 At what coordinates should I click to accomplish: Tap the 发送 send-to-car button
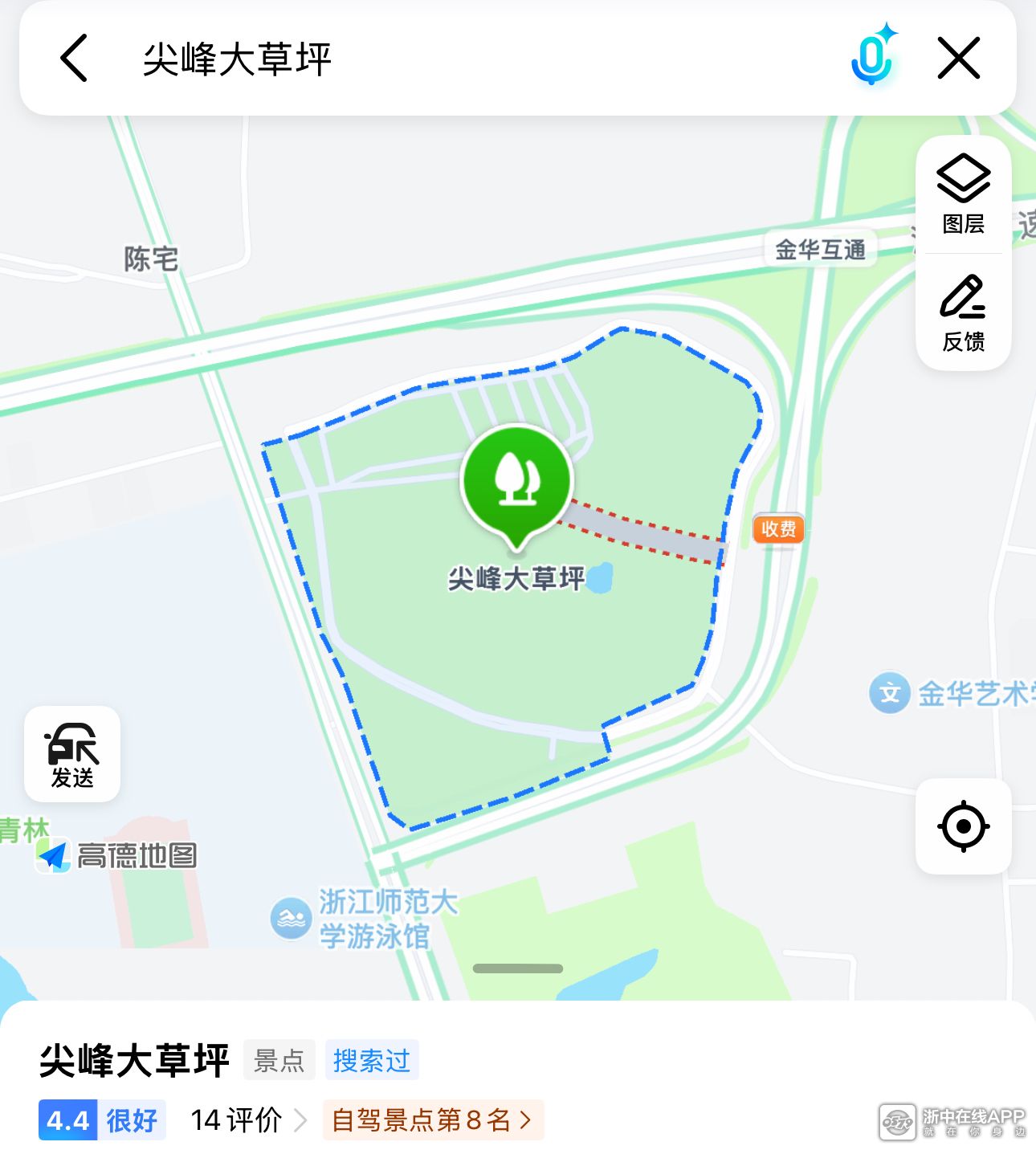pyautogui.click(x=72, y=753)
